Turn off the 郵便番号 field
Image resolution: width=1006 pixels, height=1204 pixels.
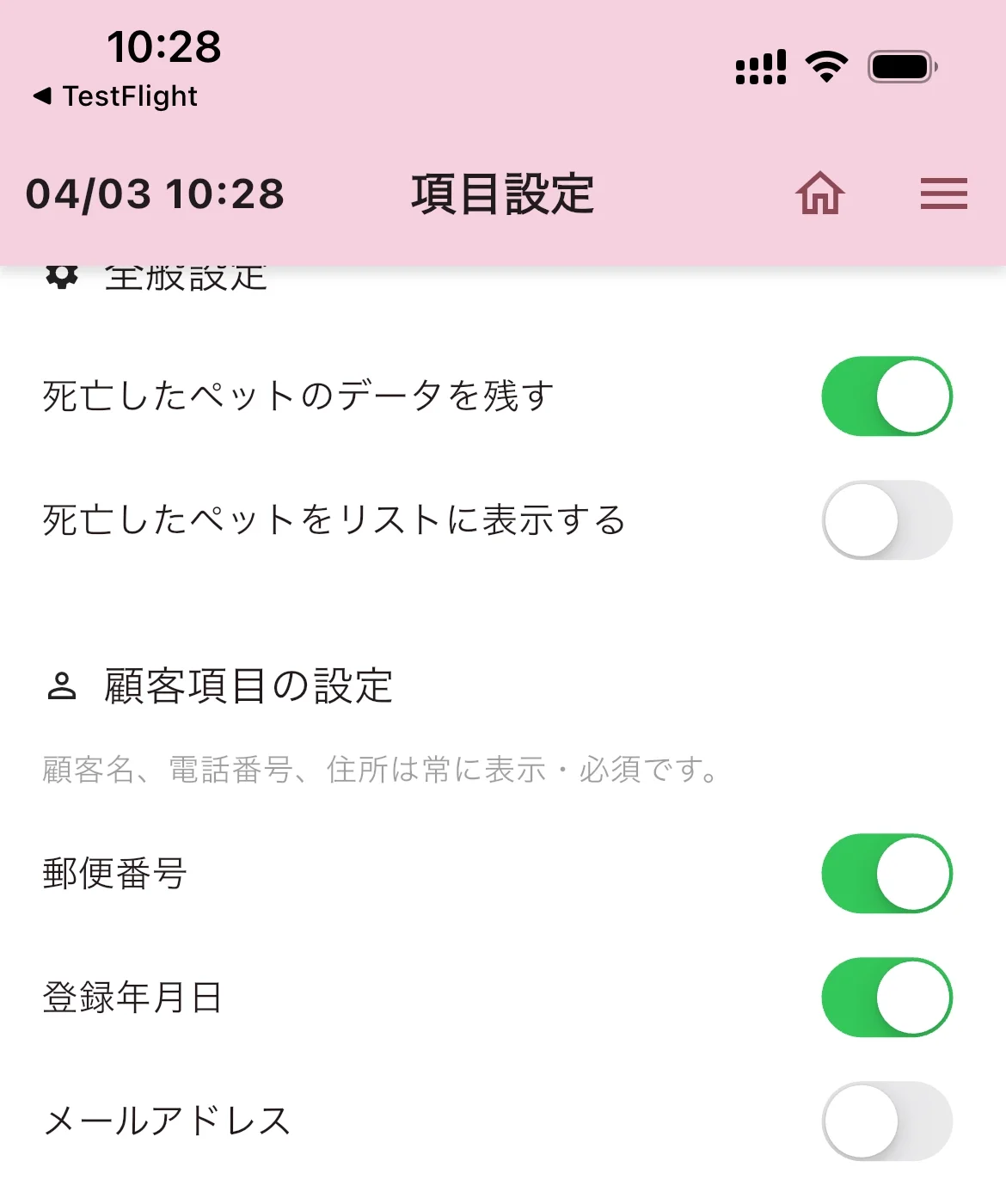(886, 873)
